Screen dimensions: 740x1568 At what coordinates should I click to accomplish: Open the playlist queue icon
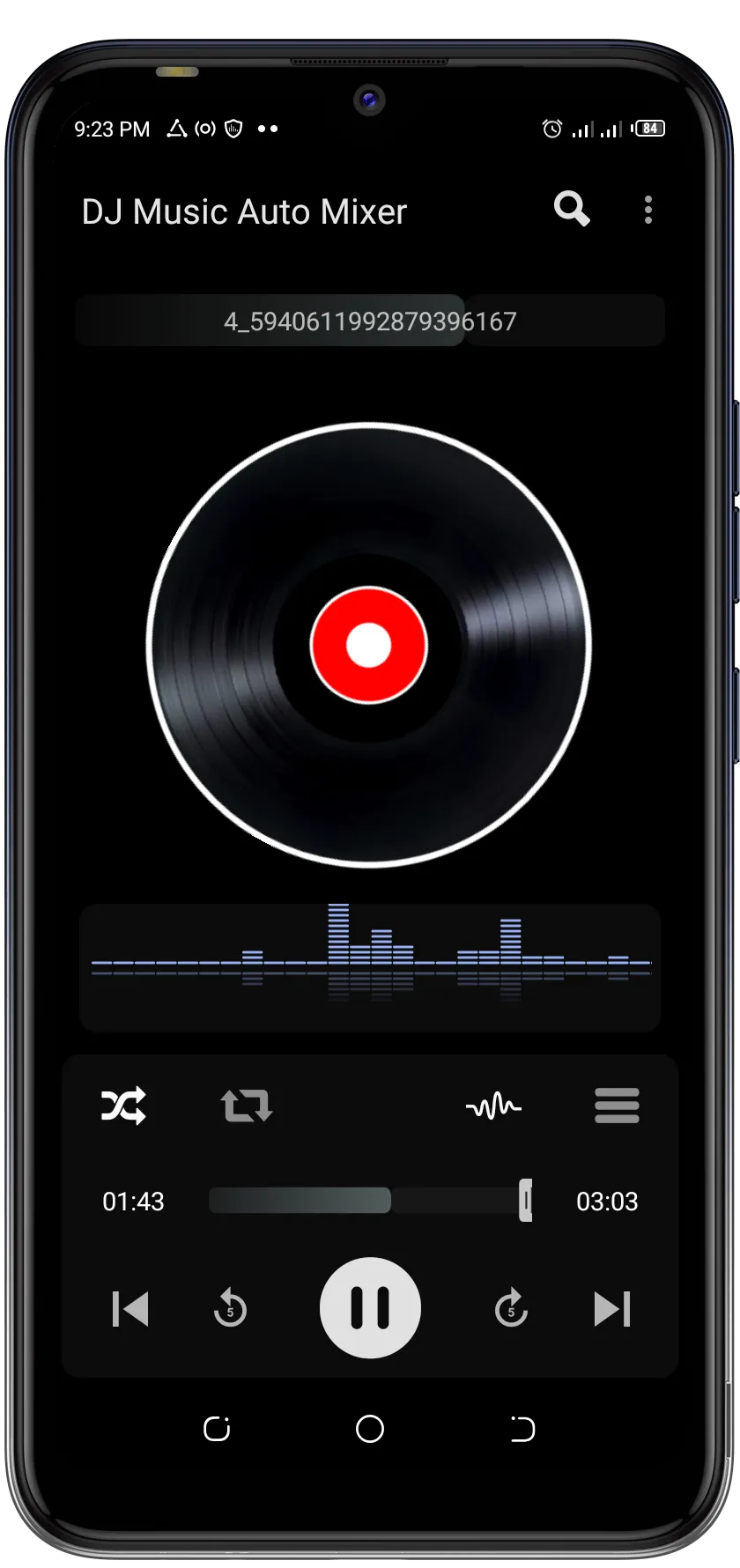(x=617, y=1107)
